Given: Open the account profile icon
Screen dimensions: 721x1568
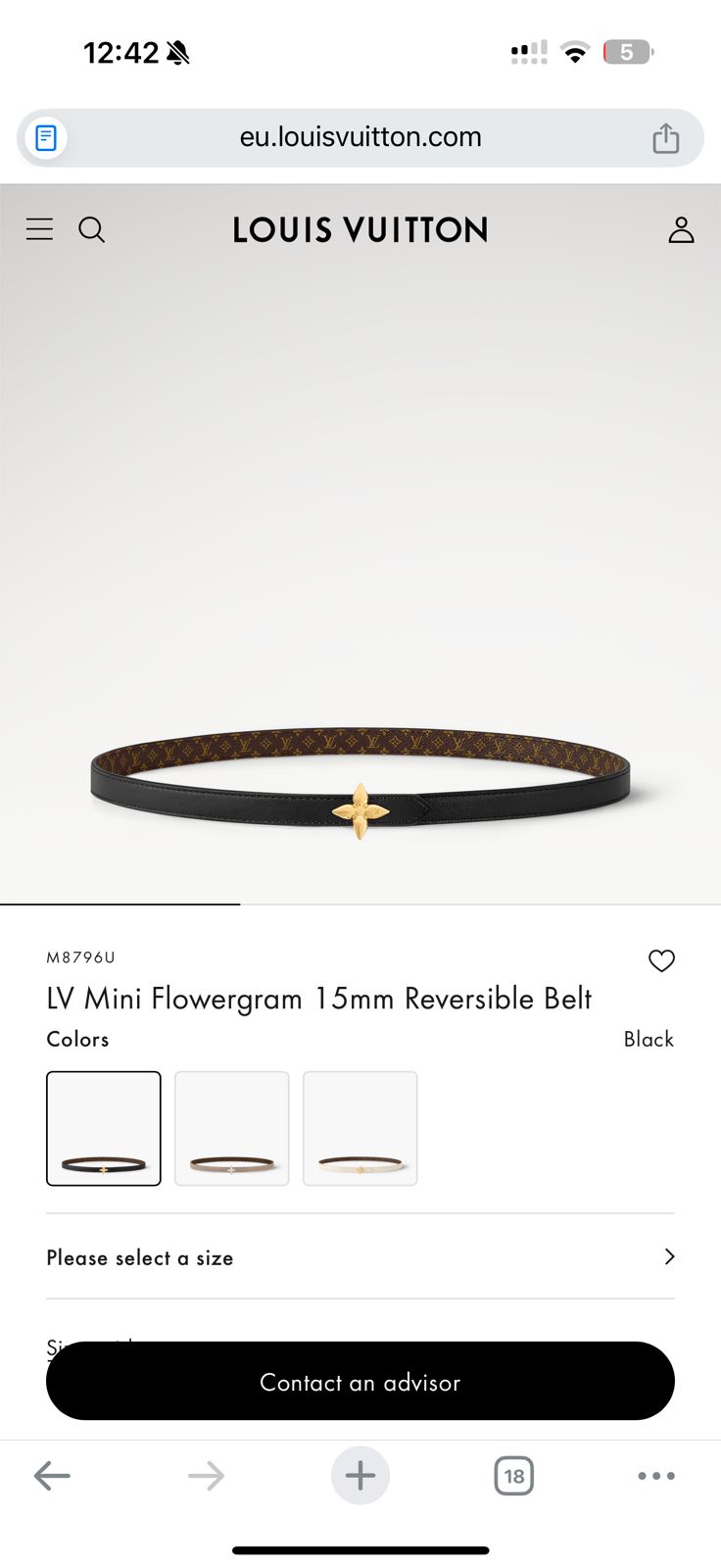Looking at the screenshot, I should (x=681, y=229).
